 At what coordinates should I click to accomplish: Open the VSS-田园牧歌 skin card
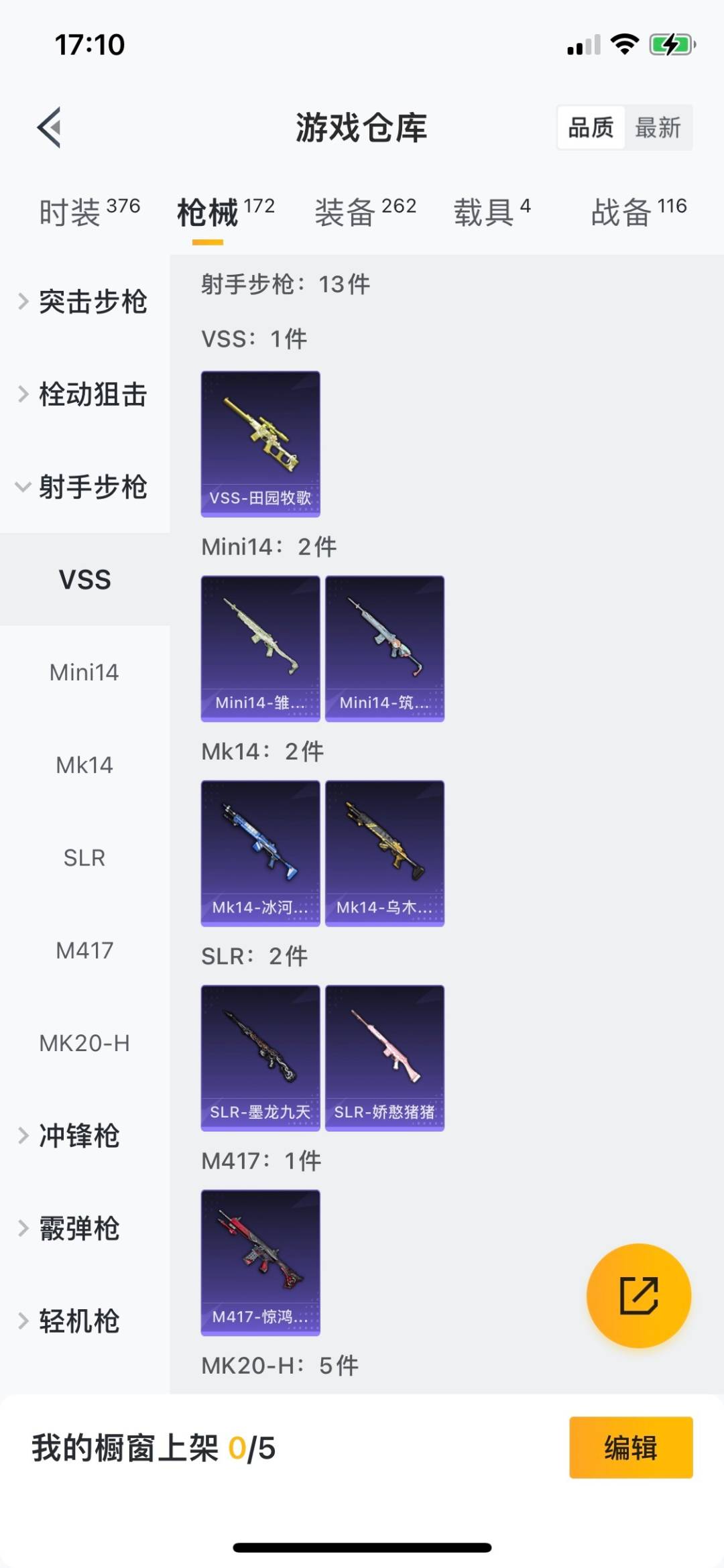tap(261, 444)
